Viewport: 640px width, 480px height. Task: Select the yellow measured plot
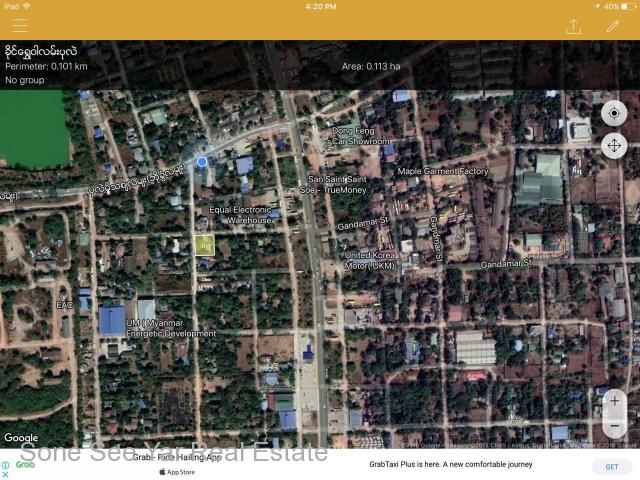204,245
